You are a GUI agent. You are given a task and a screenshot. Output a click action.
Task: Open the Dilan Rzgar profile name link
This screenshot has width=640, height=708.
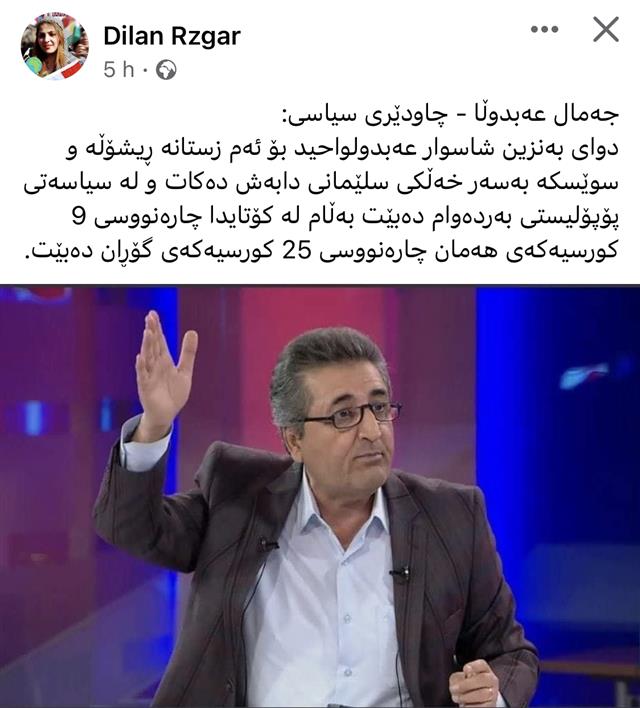(x=172, y=36)
